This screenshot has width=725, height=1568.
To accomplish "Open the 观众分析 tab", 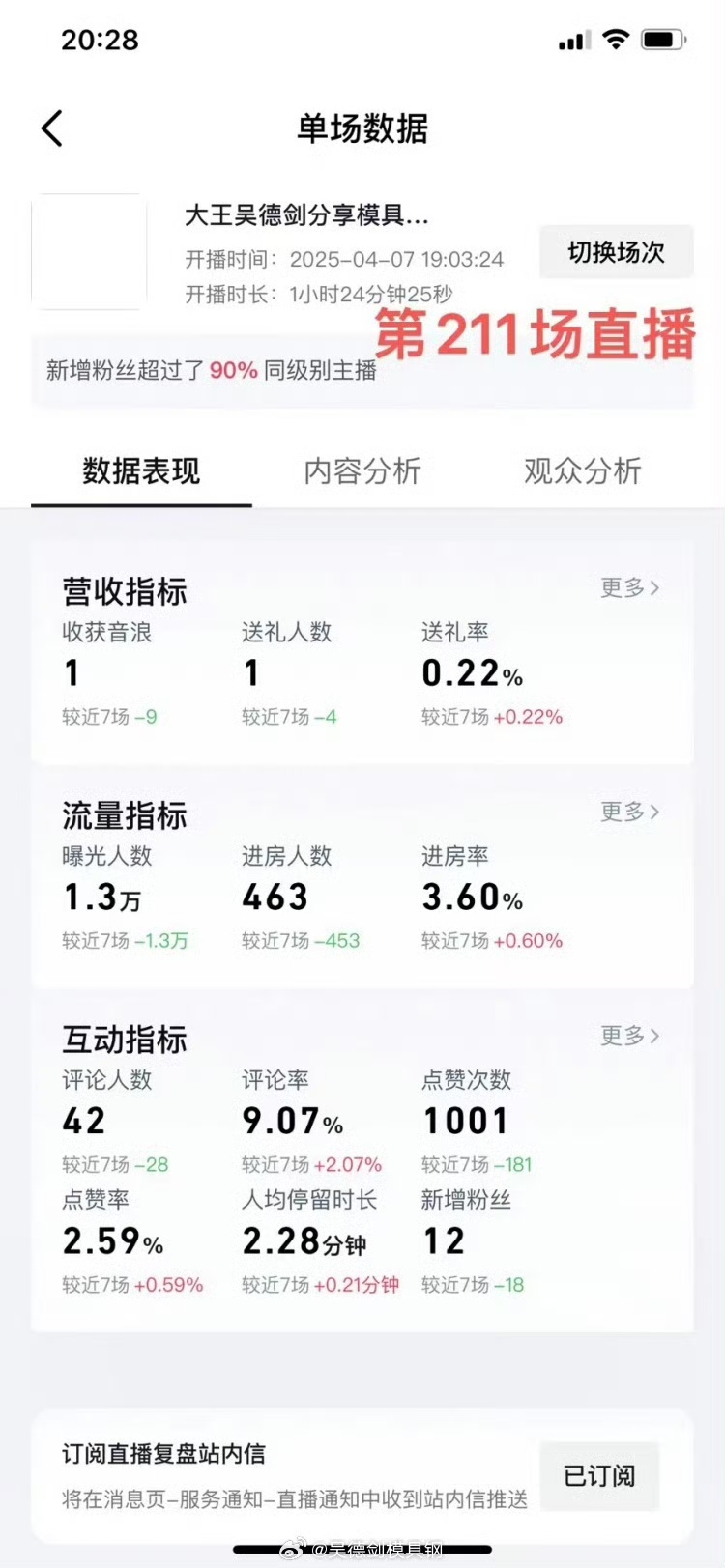I will pyautogui.click(x=583, y=471).
